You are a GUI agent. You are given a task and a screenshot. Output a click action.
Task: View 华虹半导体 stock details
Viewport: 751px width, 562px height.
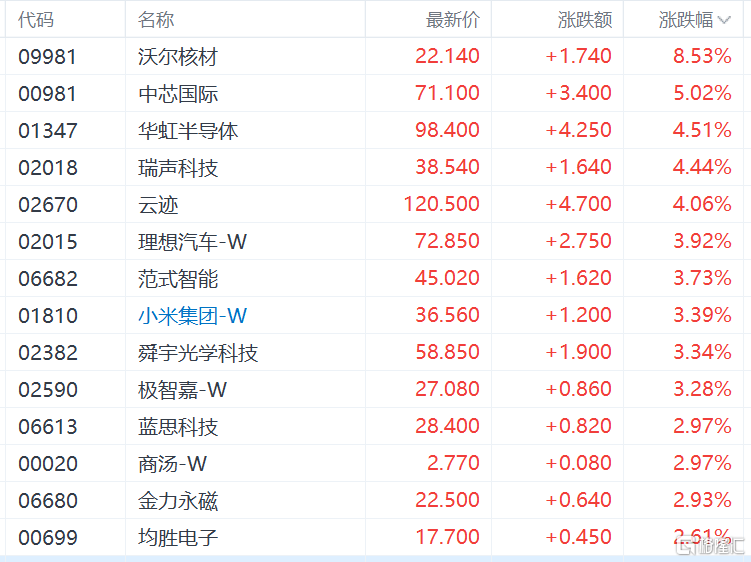click(188, 131)
